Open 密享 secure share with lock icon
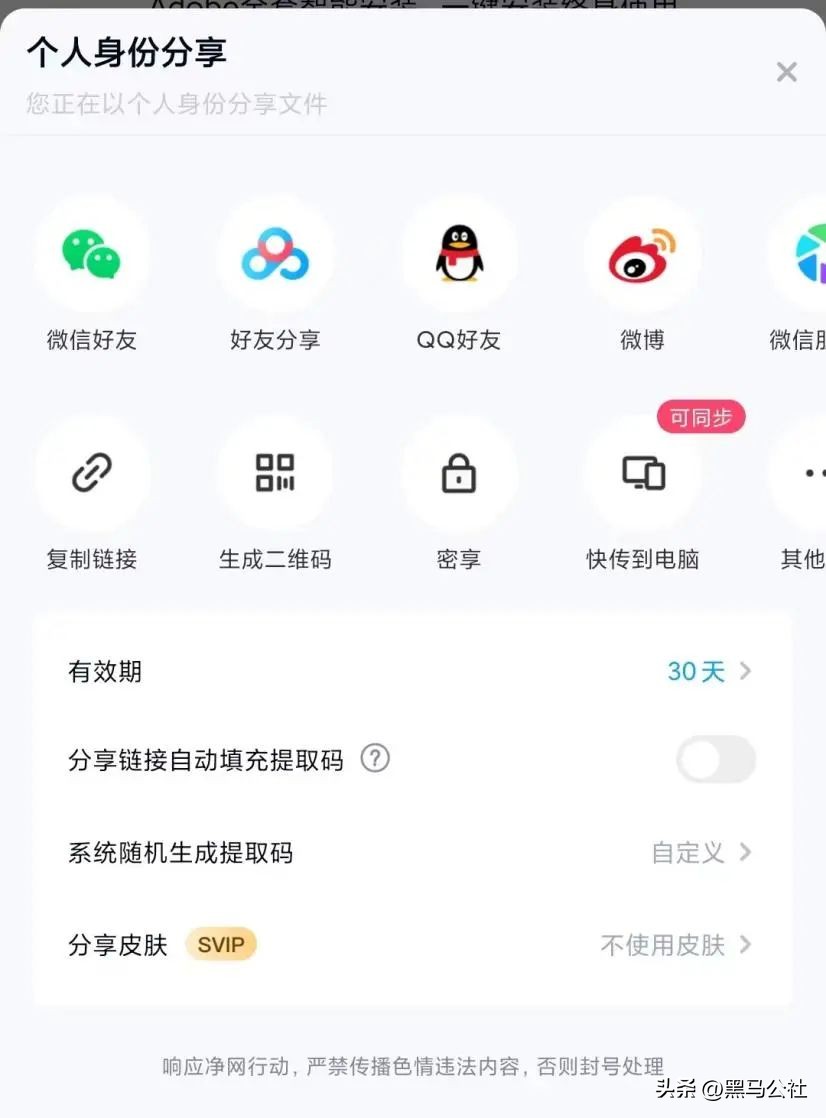Viewport: 826px width, 1118px height. pos(459,473)
